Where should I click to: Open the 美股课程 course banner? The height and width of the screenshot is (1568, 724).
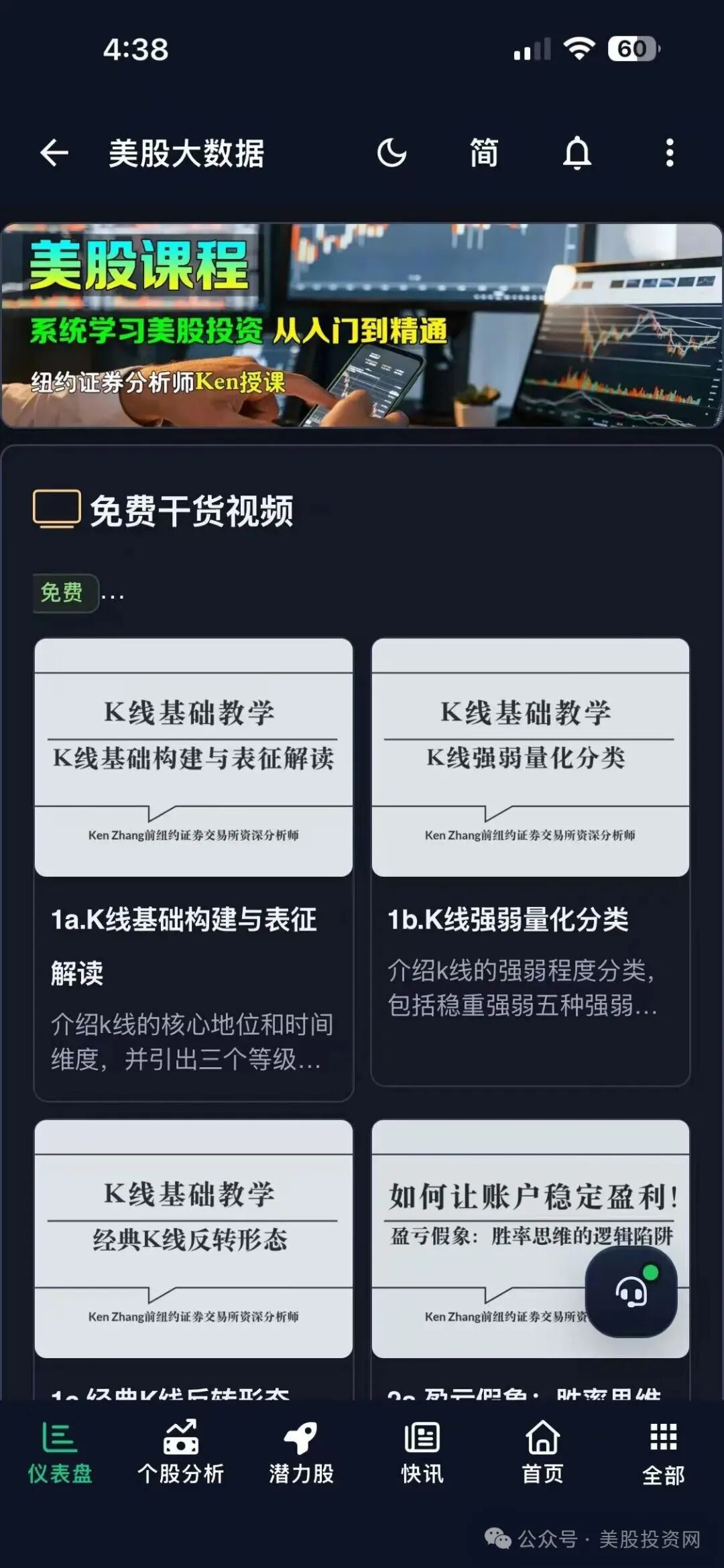[362, 326]
